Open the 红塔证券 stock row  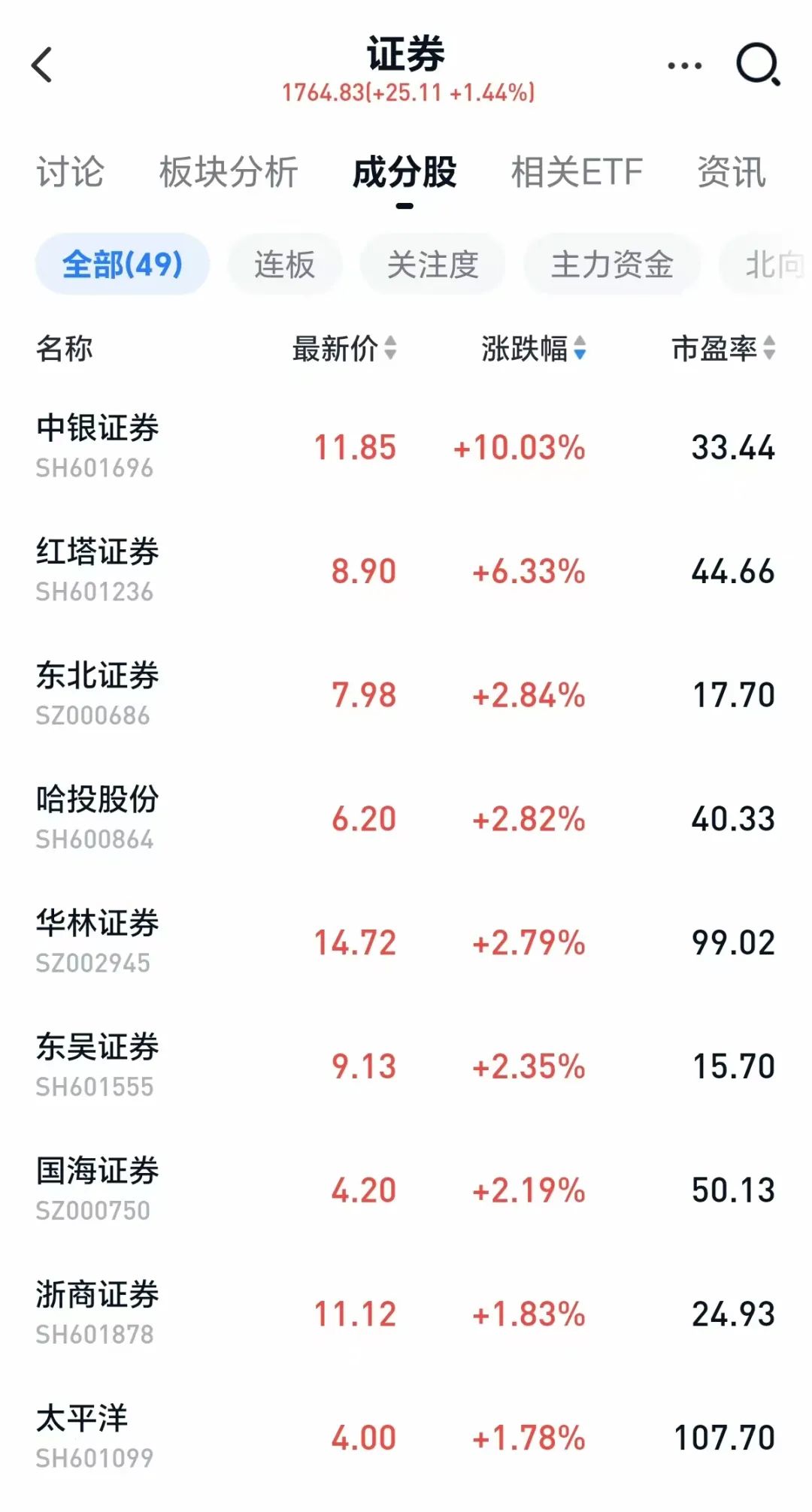[x=406, y=571]
